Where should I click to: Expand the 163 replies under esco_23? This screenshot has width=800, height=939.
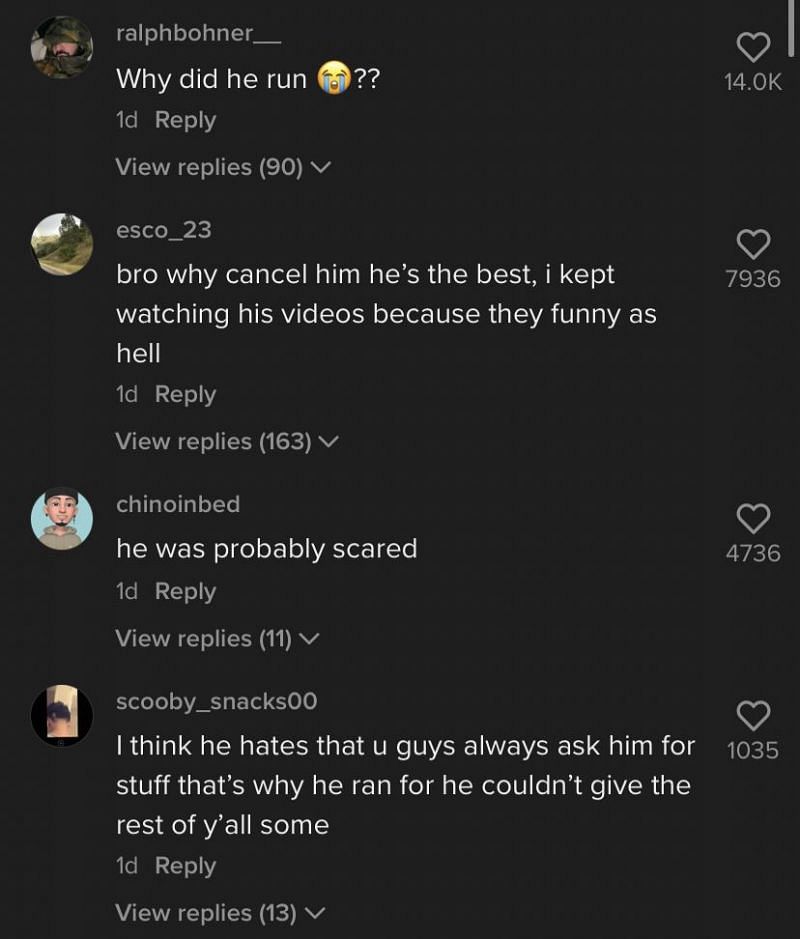click(x=227, y=441)
